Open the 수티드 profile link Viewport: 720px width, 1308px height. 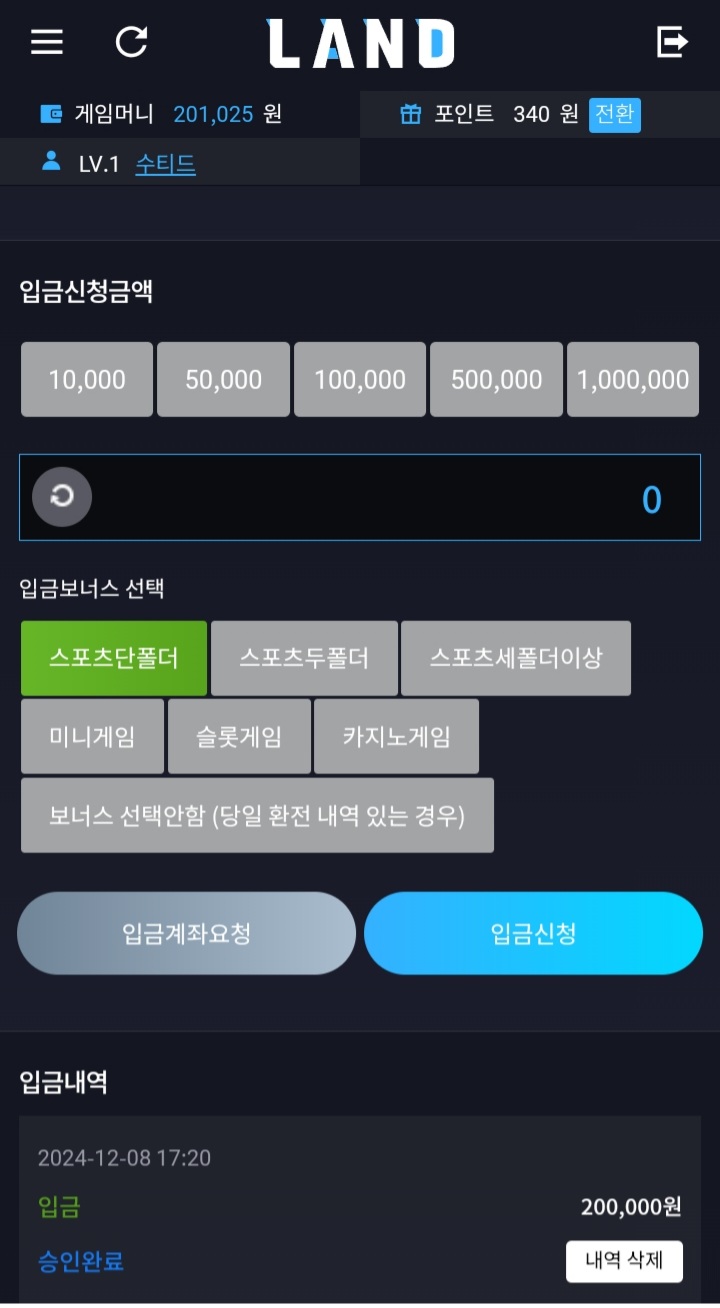[x=165, y=164]
